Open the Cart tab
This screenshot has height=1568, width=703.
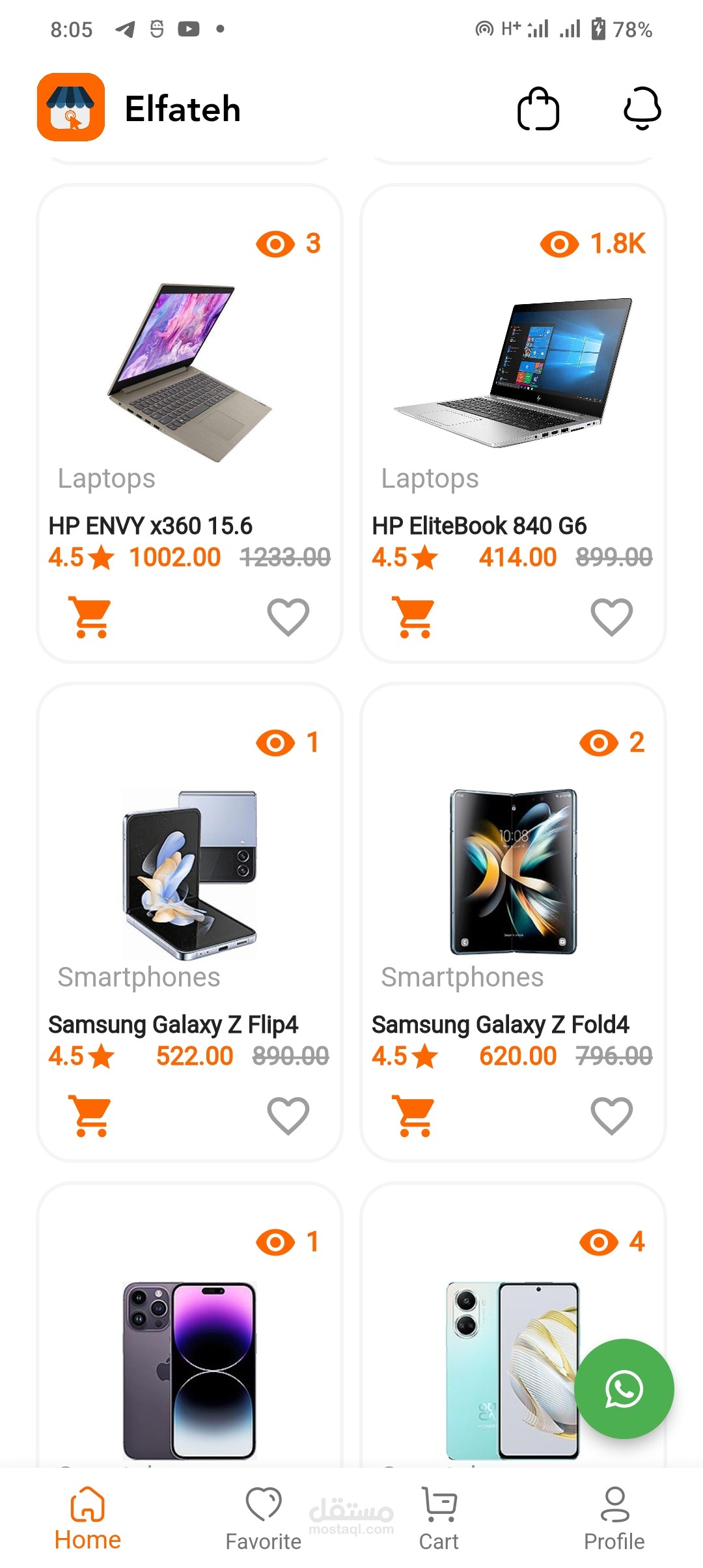439,1517
